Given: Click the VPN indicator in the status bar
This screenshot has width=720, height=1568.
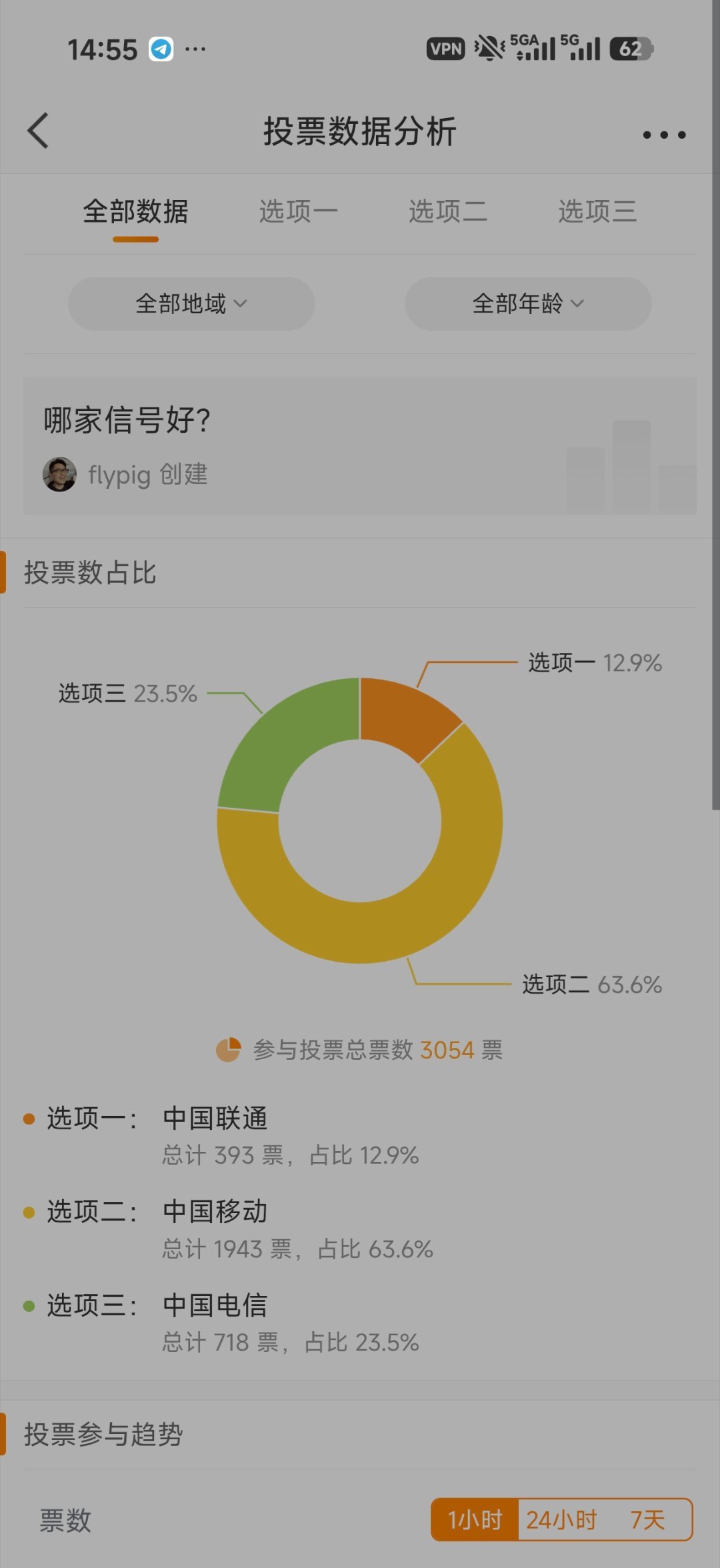Looking at the screenshot, I should 444,48.
